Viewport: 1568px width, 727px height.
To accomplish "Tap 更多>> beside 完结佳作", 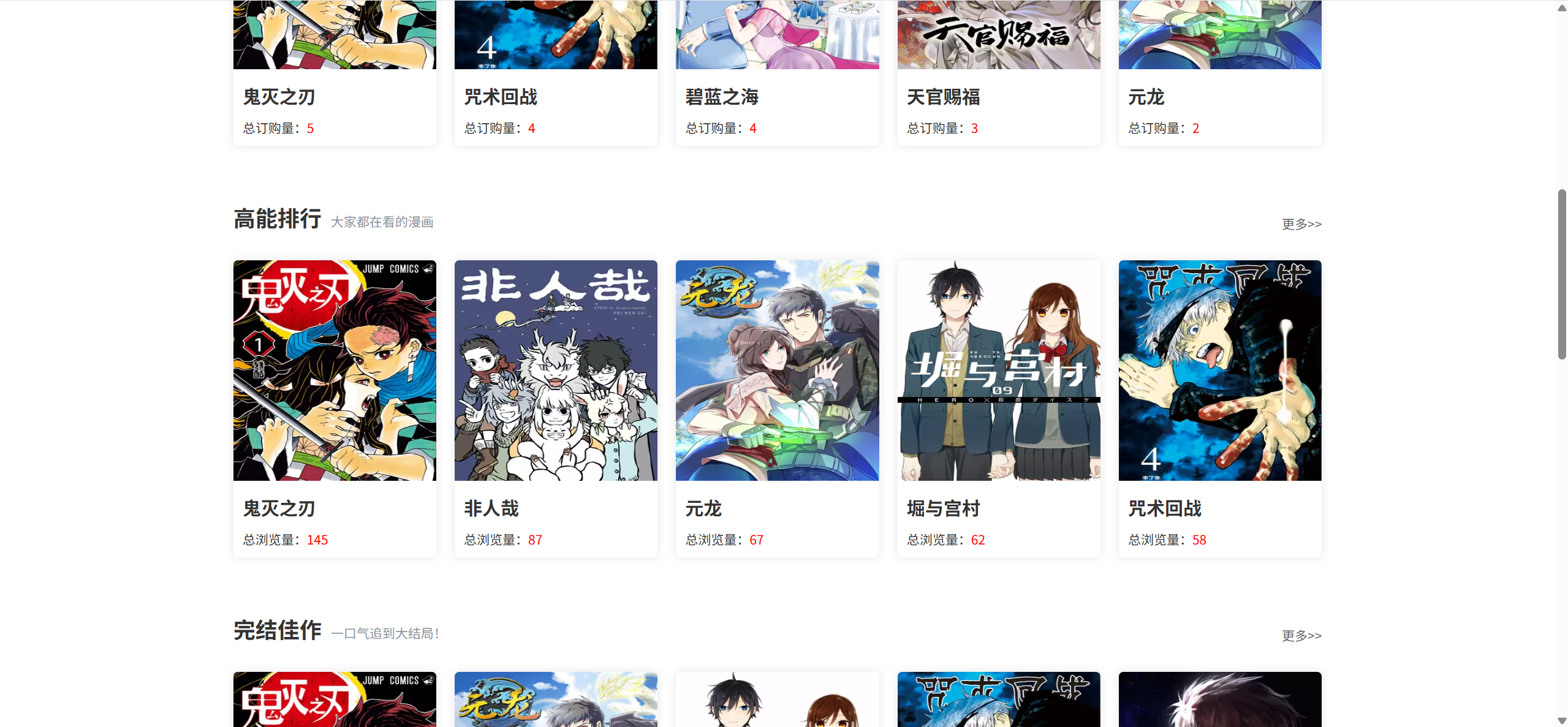I will point(1301,636).
